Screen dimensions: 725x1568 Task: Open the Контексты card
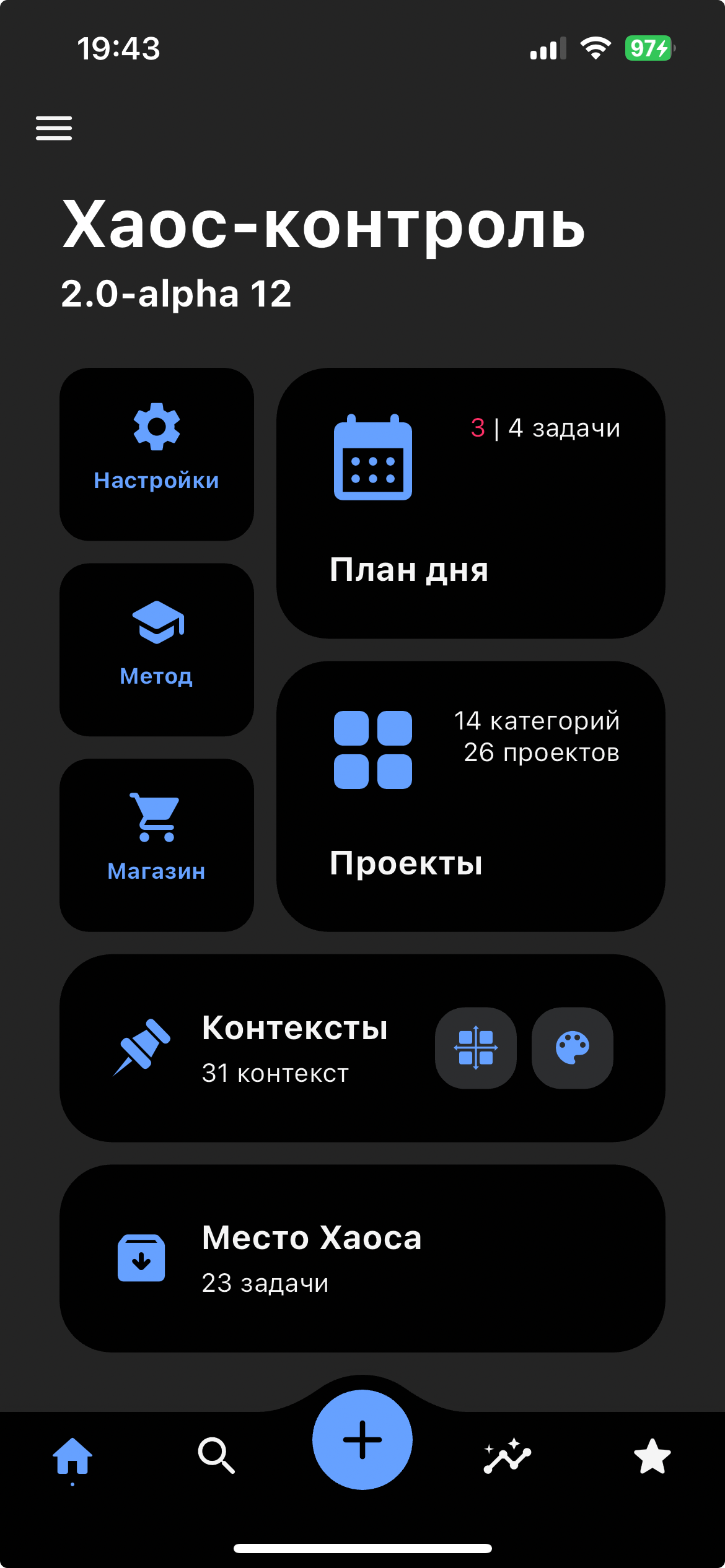(x=362, y=1048)
